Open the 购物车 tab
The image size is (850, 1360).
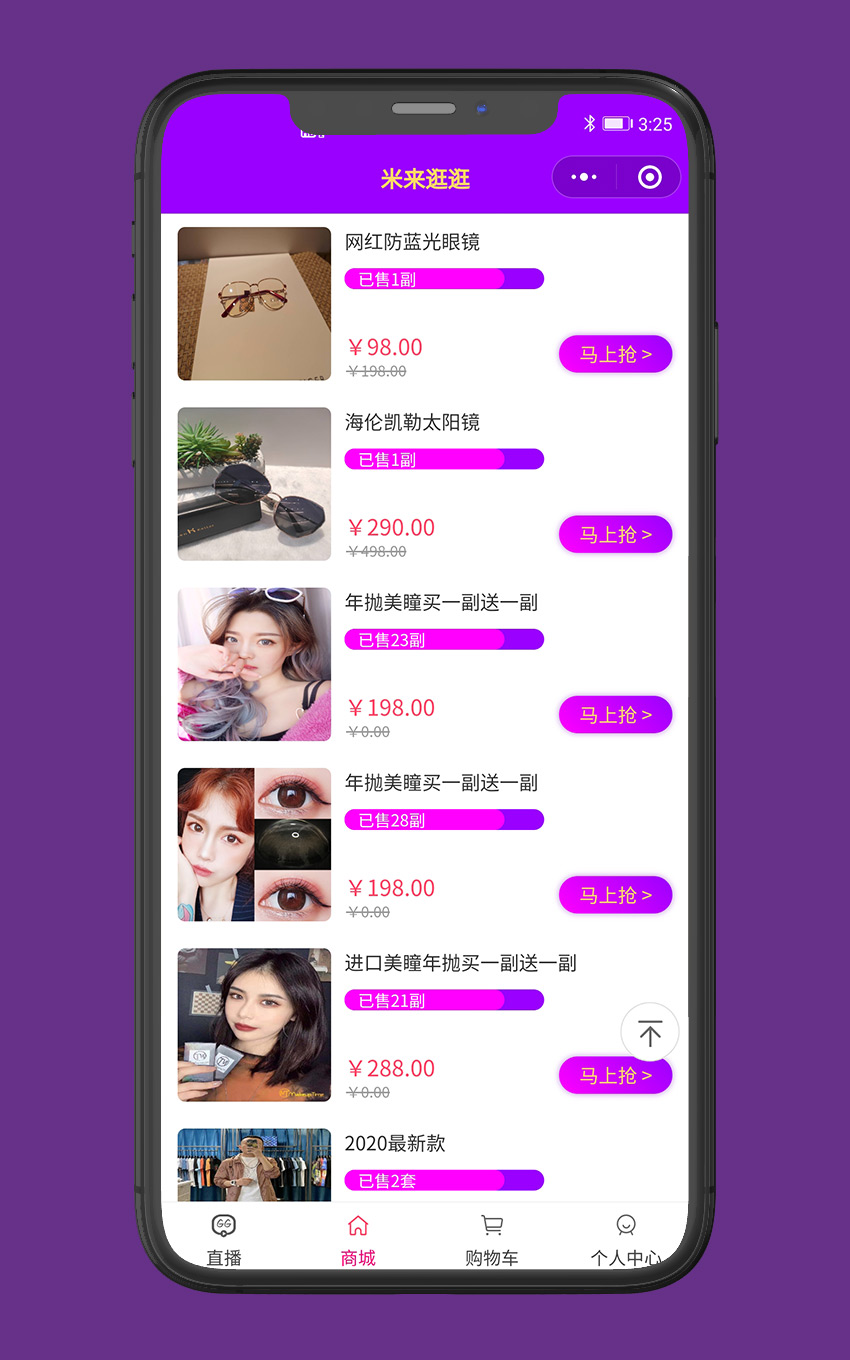point(492,1240)
